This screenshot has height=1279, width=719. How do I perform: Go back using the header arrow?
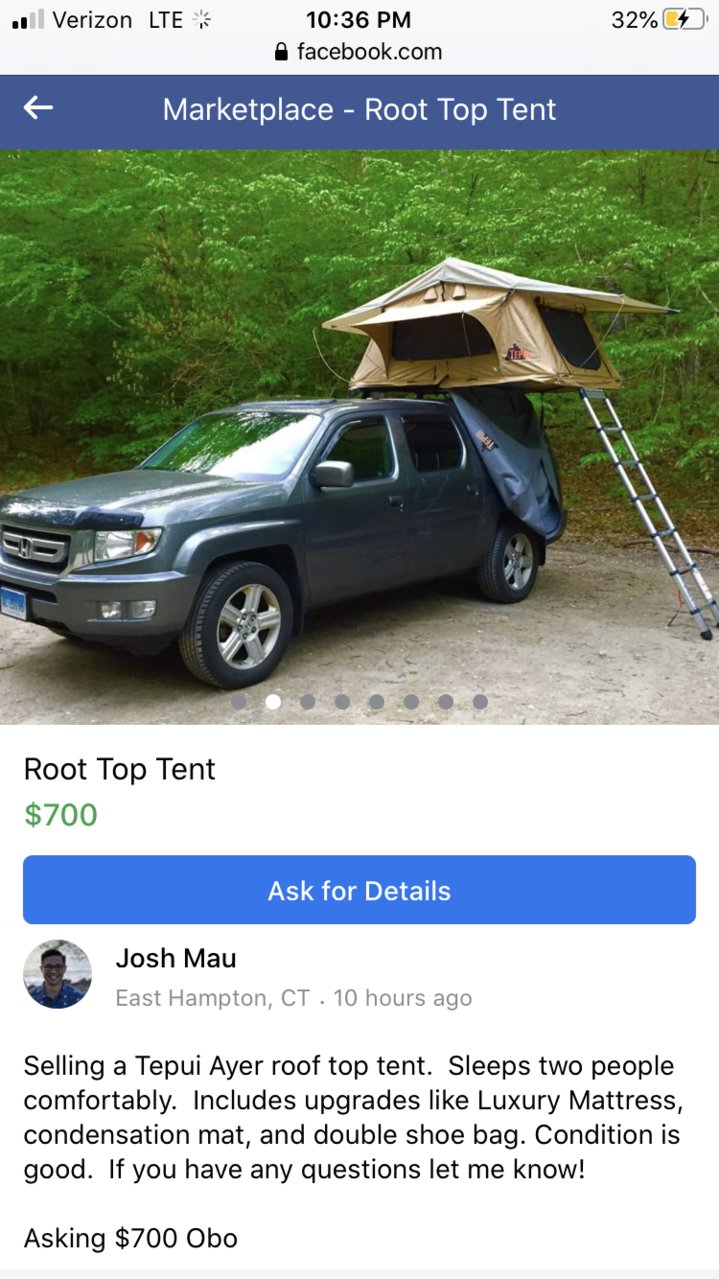pyautogui.click(x=38, y=108)
